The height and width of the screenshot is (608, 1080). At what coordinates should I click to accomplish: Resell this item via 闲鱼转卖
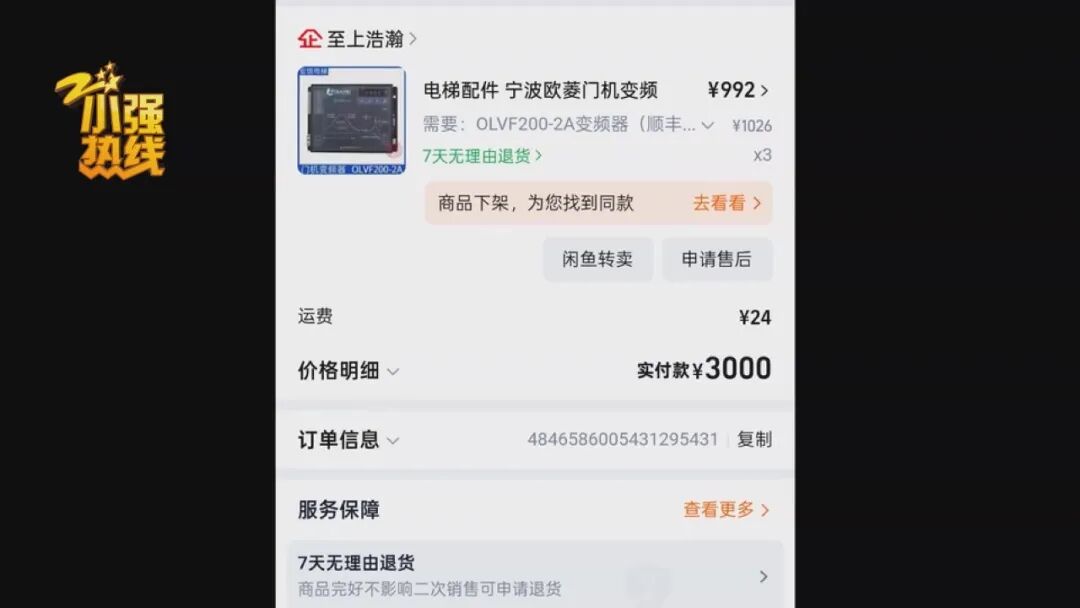pos(597,259)
